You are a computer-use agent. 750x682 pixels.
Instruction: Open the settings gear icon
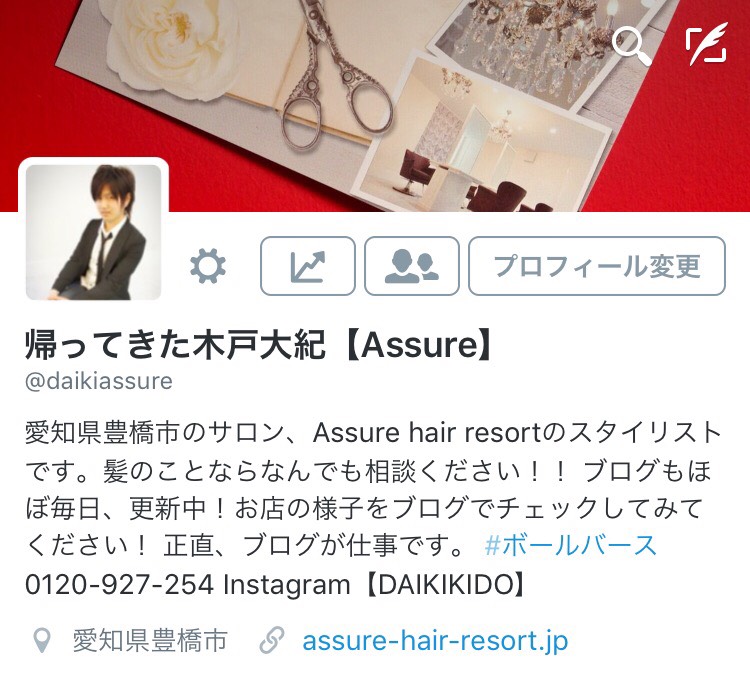(208, 266)
